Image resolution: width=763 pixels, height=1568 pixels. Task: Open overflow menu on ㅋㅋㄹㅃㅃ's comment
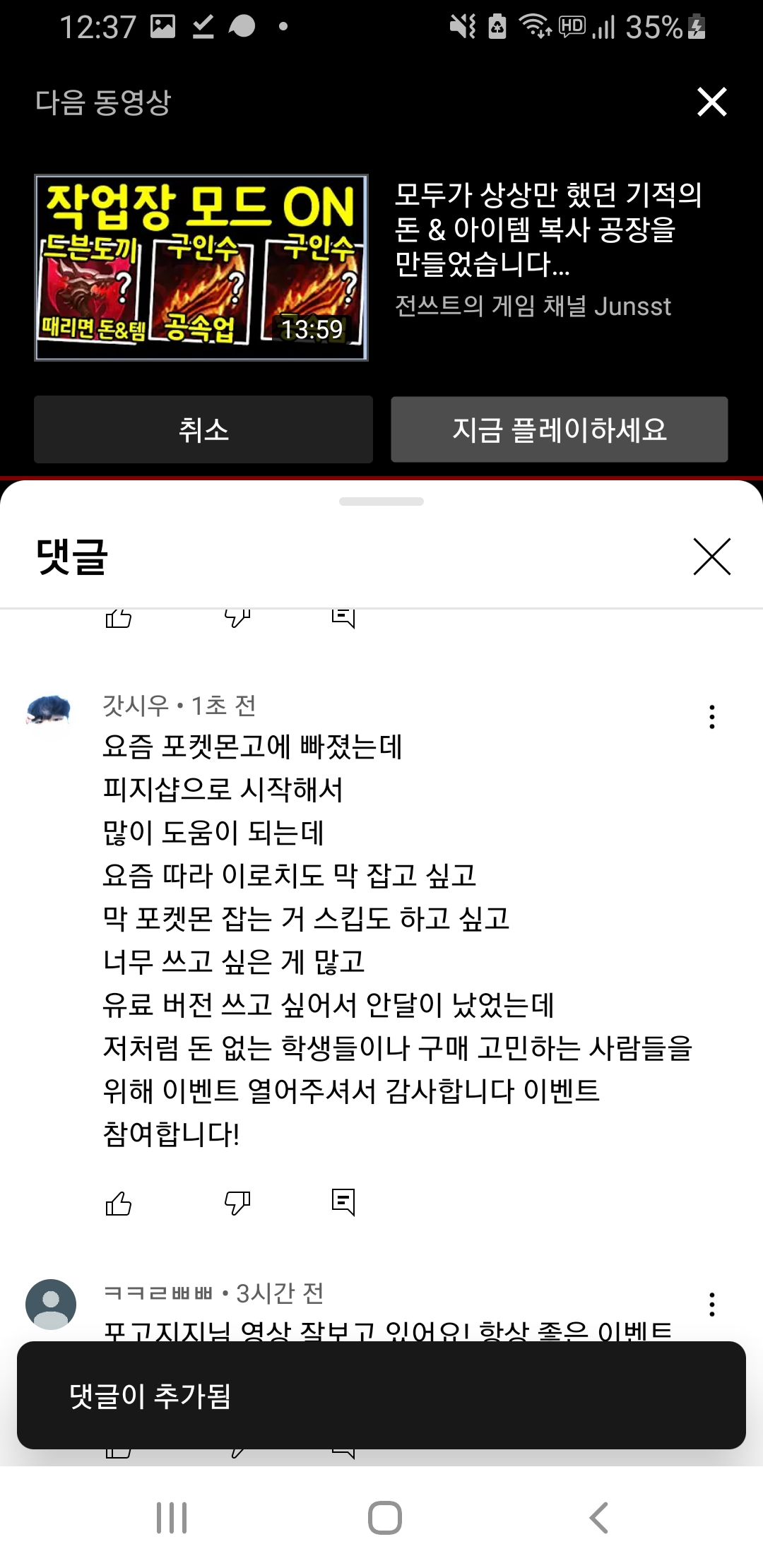click(711, 1305)
